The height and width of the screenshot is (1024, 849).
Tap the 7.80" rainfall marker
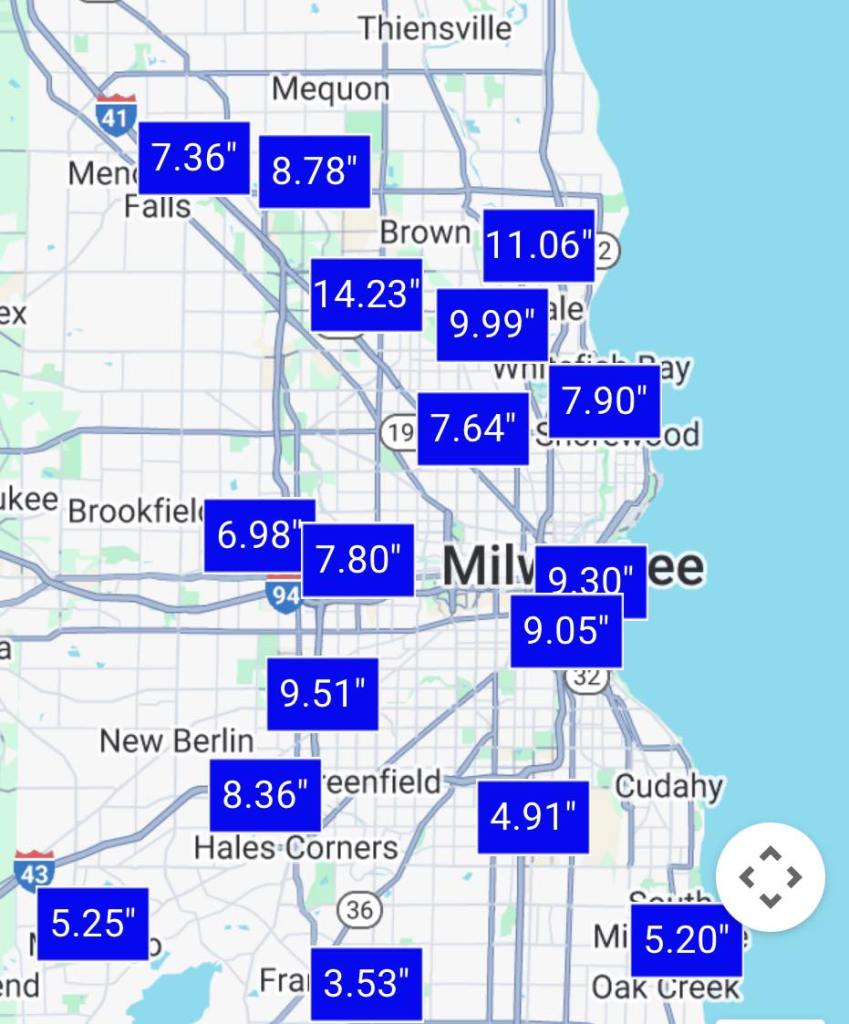tap(358, 560)
